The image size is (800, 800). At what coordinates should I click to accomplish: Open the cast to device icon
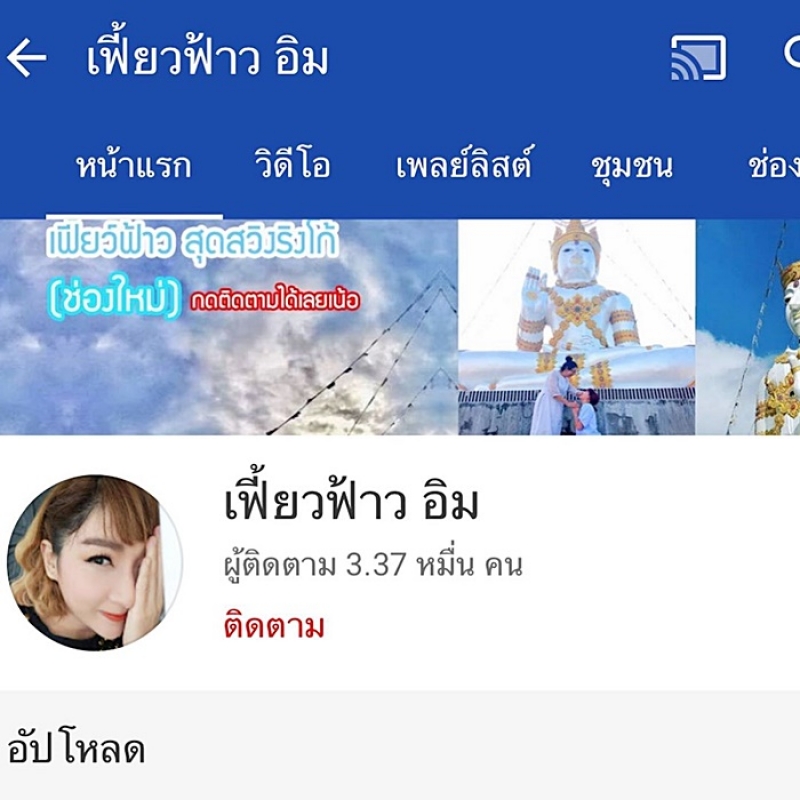(698, 59)
